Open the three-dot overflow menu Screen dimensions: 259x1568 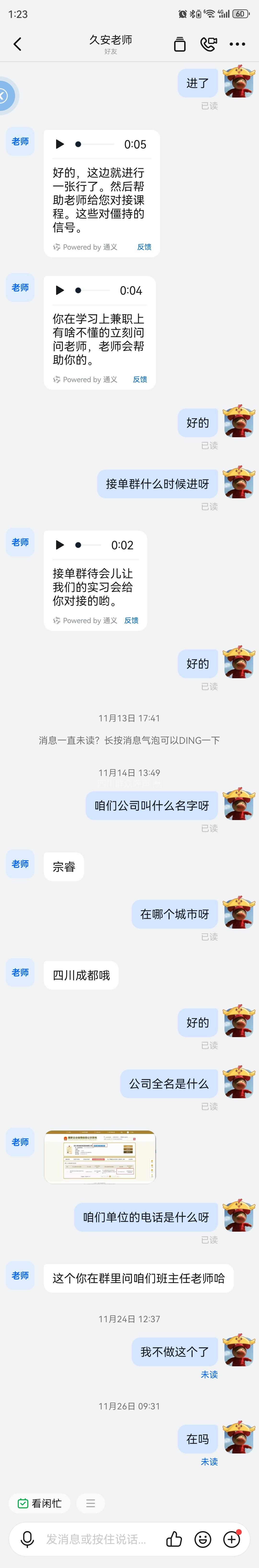[x=237, y=44]
